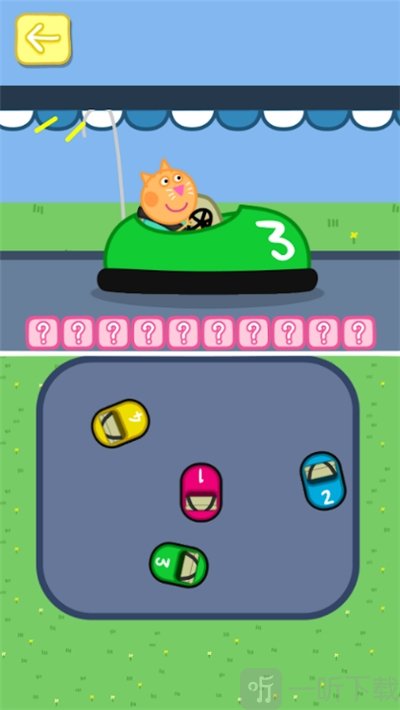This screenshot has height=710, width=400.
Task: Select the yellow bumper car number 4
Action: (x=120, y=423)
